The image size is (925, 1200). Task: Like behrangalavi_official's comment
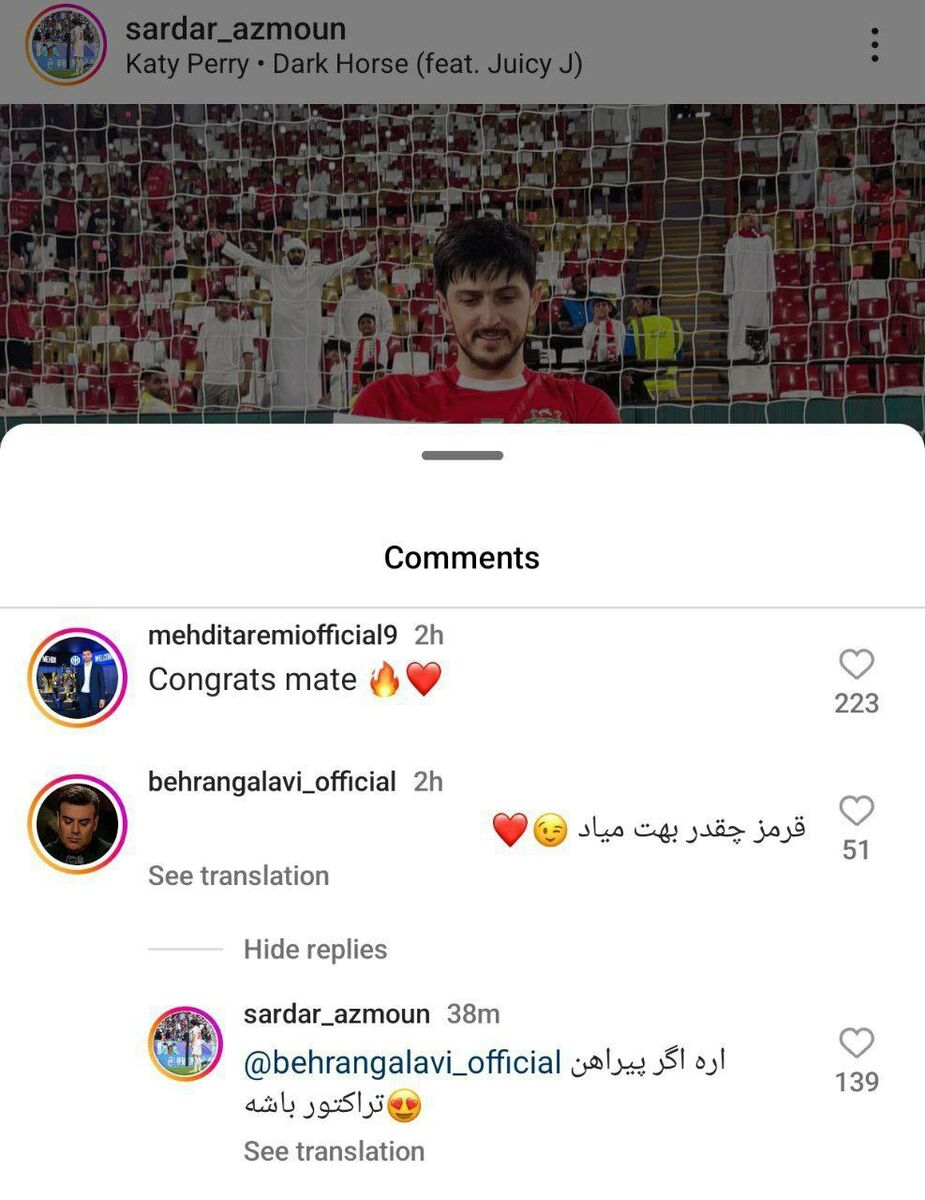click(856, 810)
